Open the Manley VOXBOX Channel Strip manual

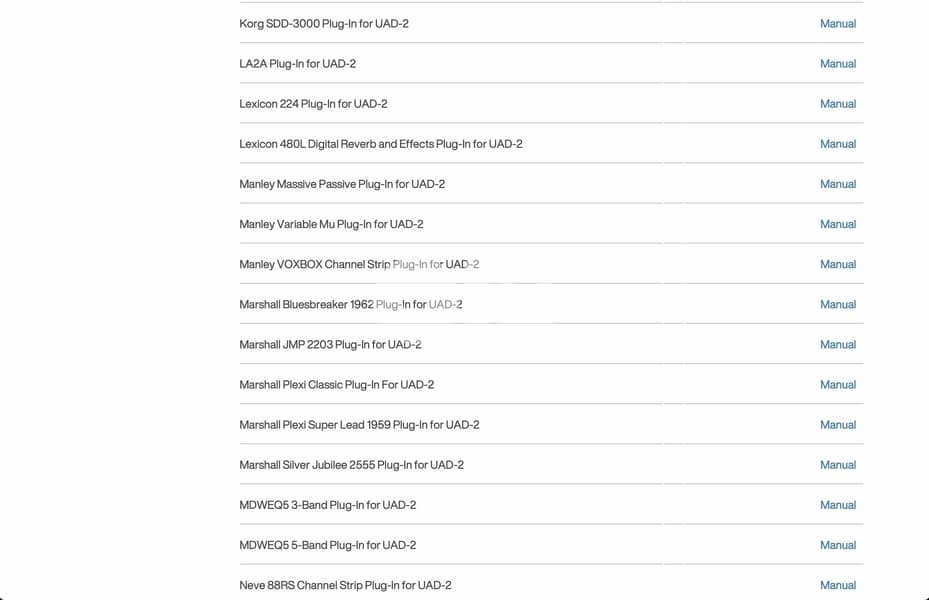[837, 264]
